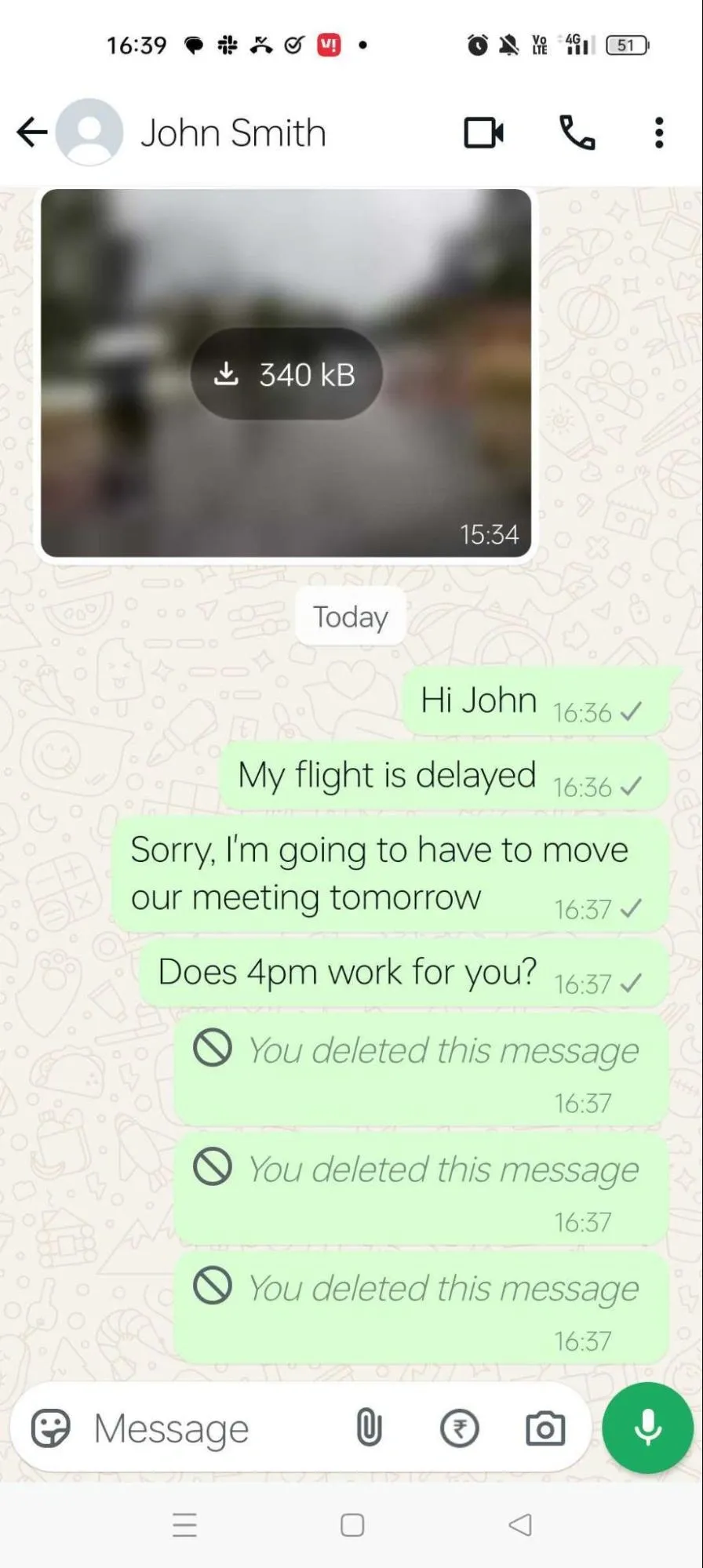Open the rupee payment option
Image resolution: width=703 pixels, height=1568 pixels.
459,1428
